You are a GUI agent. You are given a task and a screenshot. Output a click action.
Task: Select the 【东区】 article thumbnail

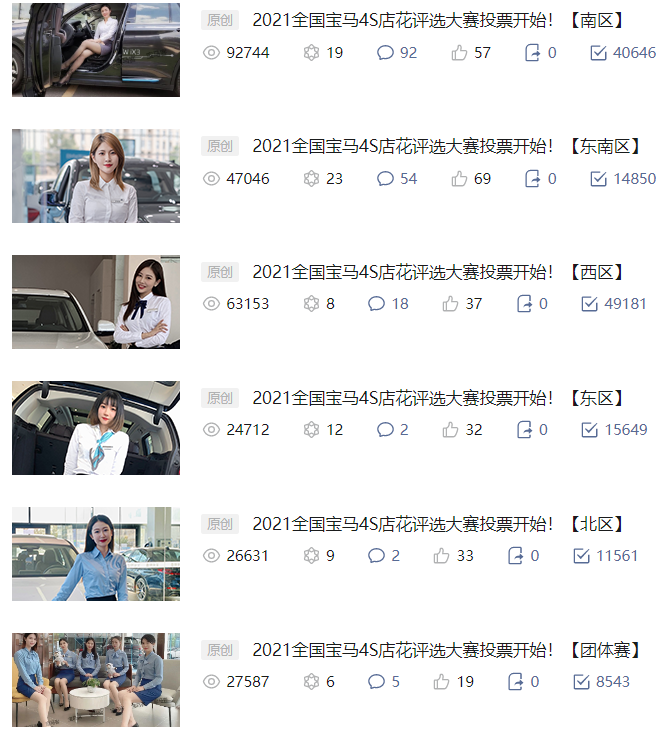(x=96, y=428)
